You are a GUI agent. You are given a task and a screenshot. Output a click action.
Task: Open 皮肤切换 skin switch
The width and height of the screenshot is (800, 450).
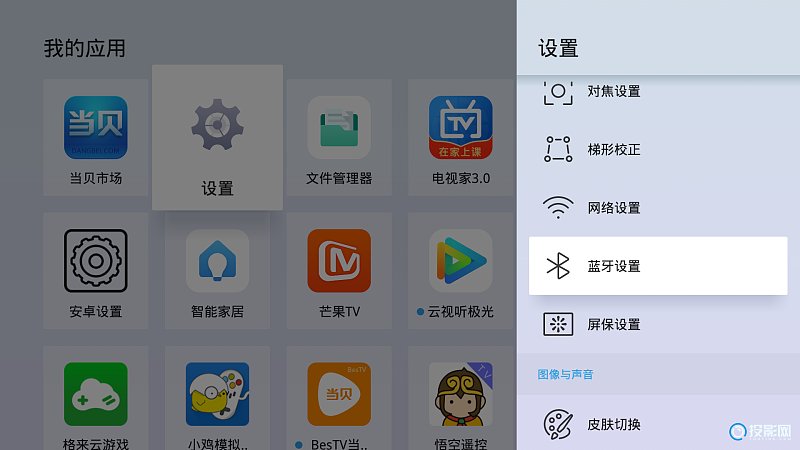pos(657,424)
